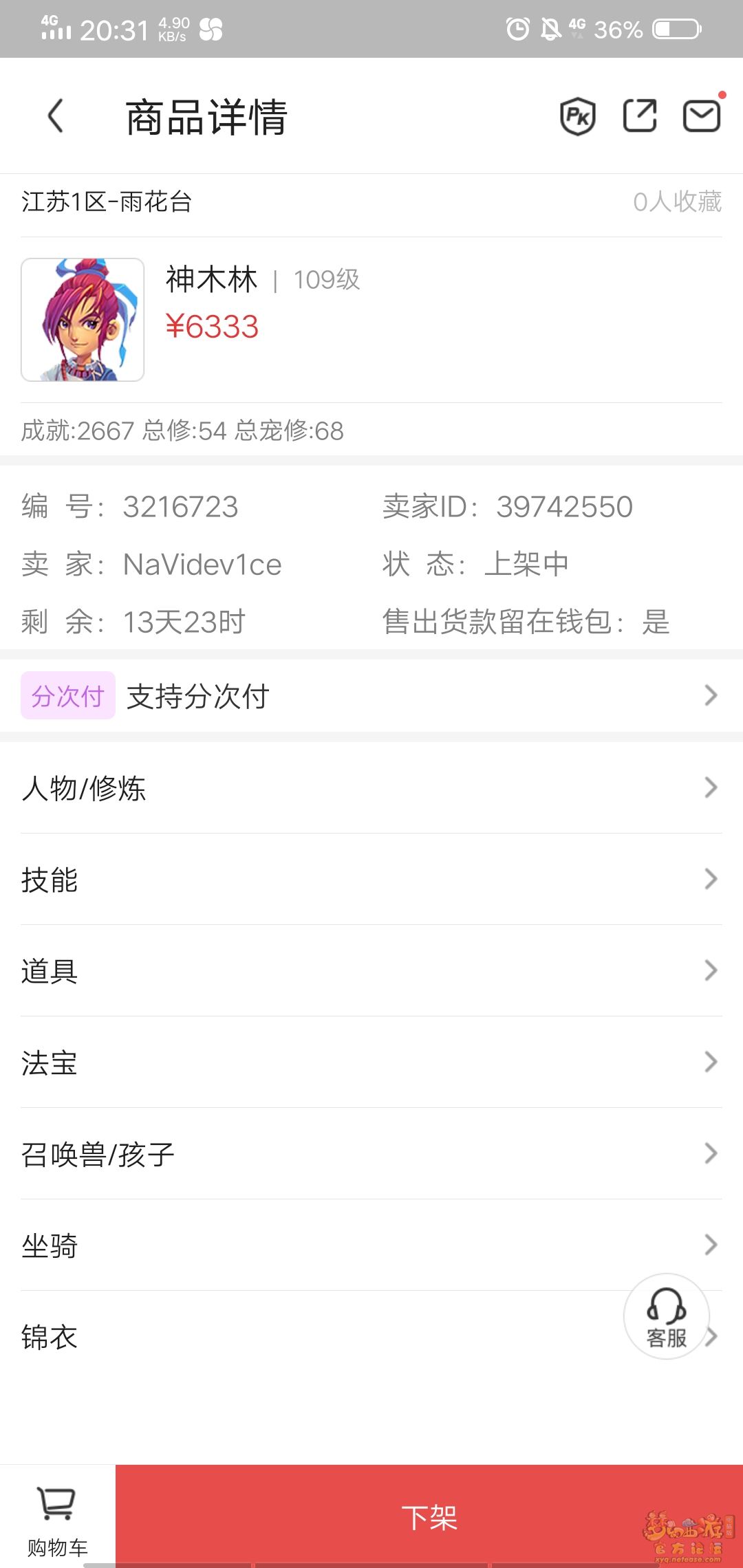The image size is (743, 1568).
Task: Open 召唤兽/孩子 details
Action: click(x=371, y=1153)
